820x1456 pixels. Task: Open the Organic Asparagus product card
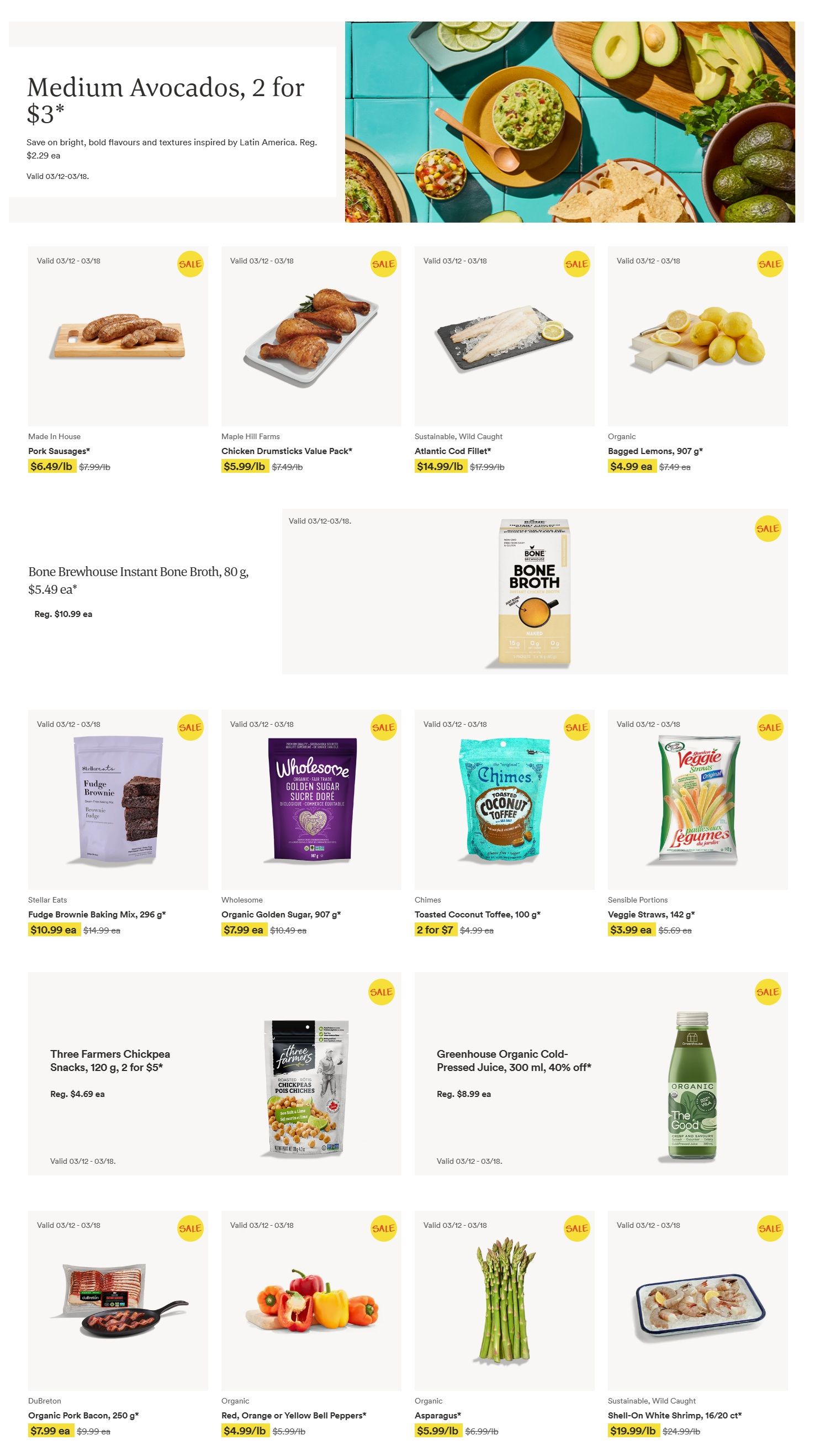505,1325
